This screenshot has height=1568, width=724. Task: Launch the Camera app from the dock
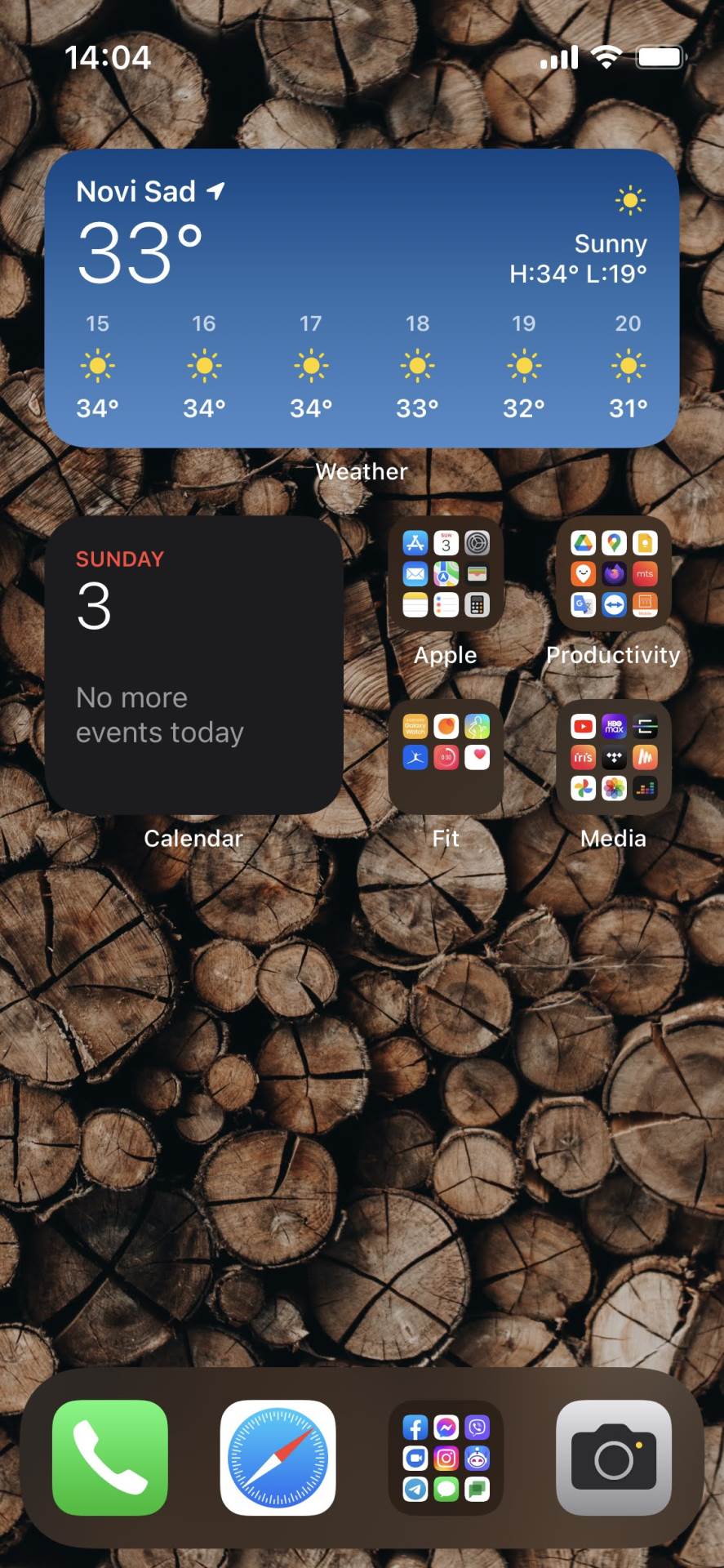click(614, 1458)
